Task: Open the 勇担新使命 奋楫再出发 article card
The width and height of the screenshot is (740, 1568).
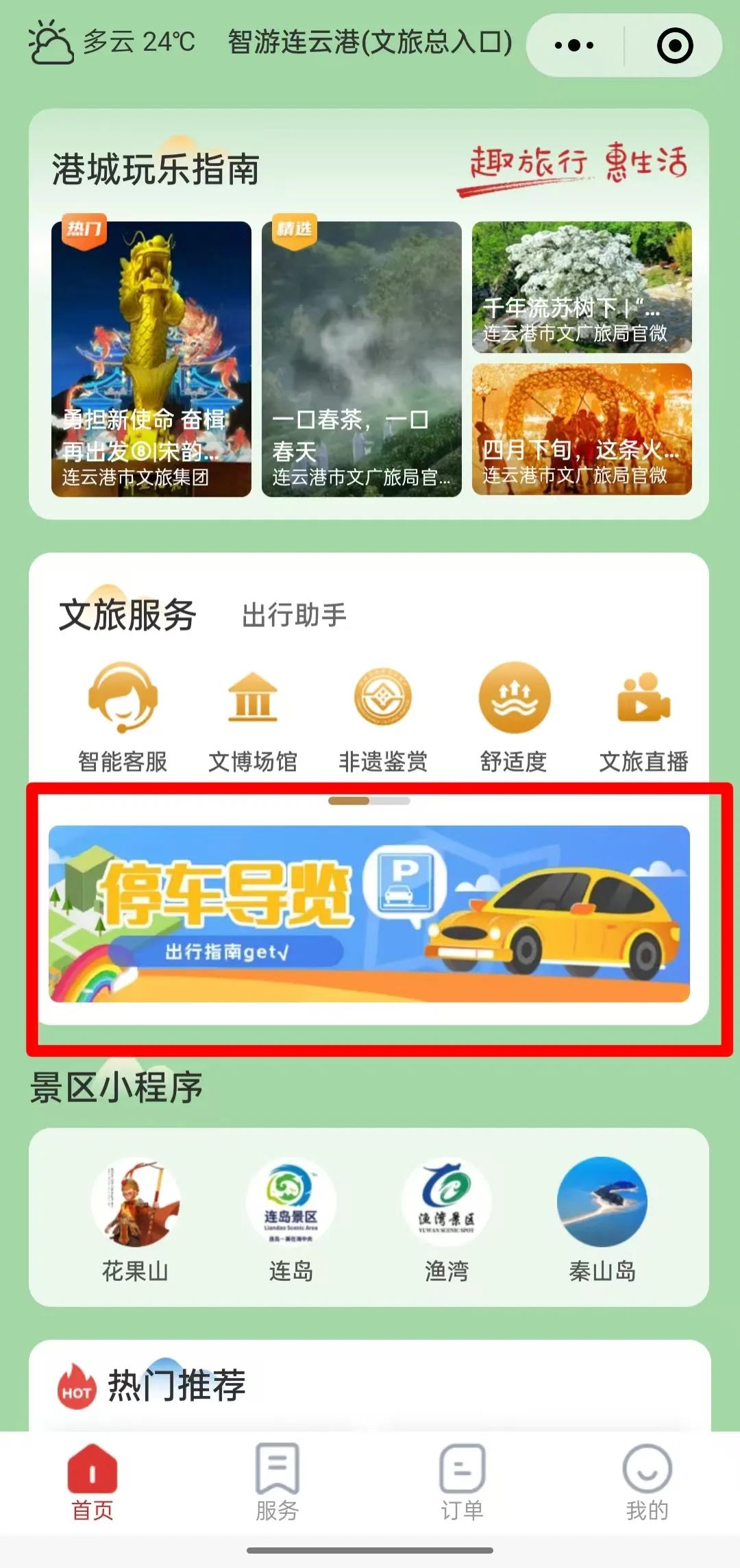Action: pos(151,358)
